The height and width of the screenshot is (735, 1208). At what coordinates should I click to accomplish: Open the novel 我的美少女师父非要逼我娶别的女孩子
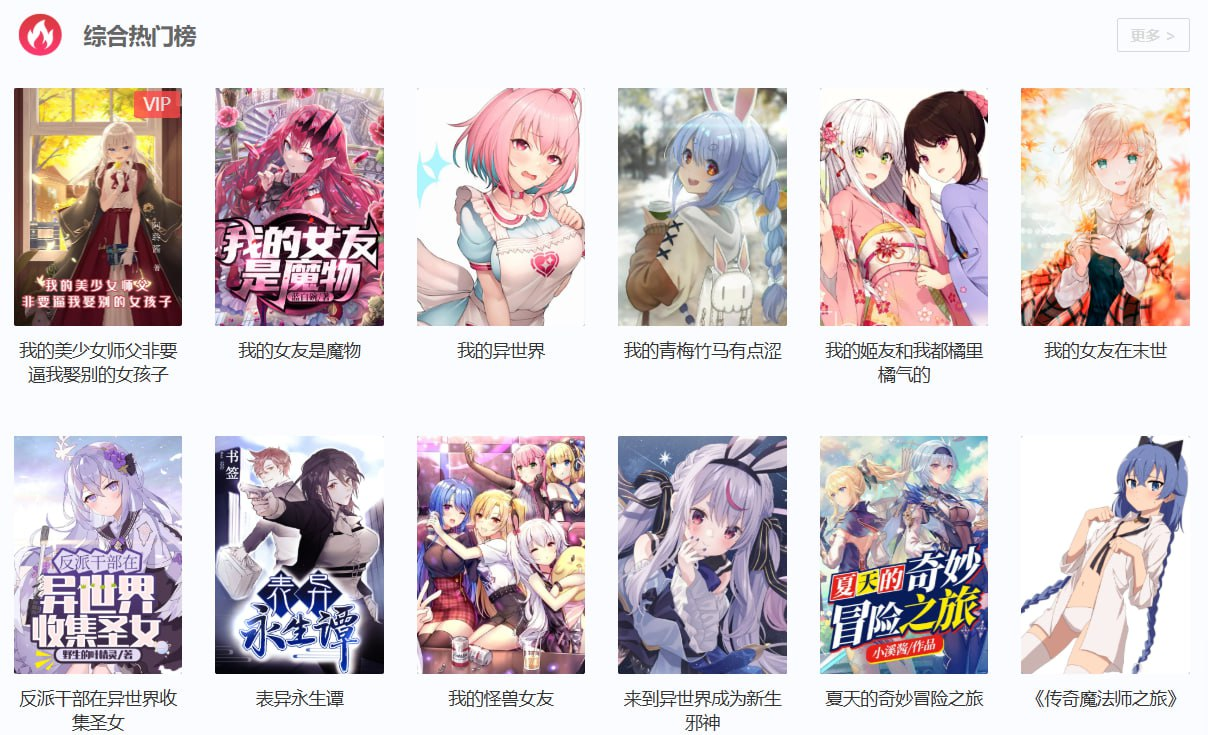pos(98,207)
